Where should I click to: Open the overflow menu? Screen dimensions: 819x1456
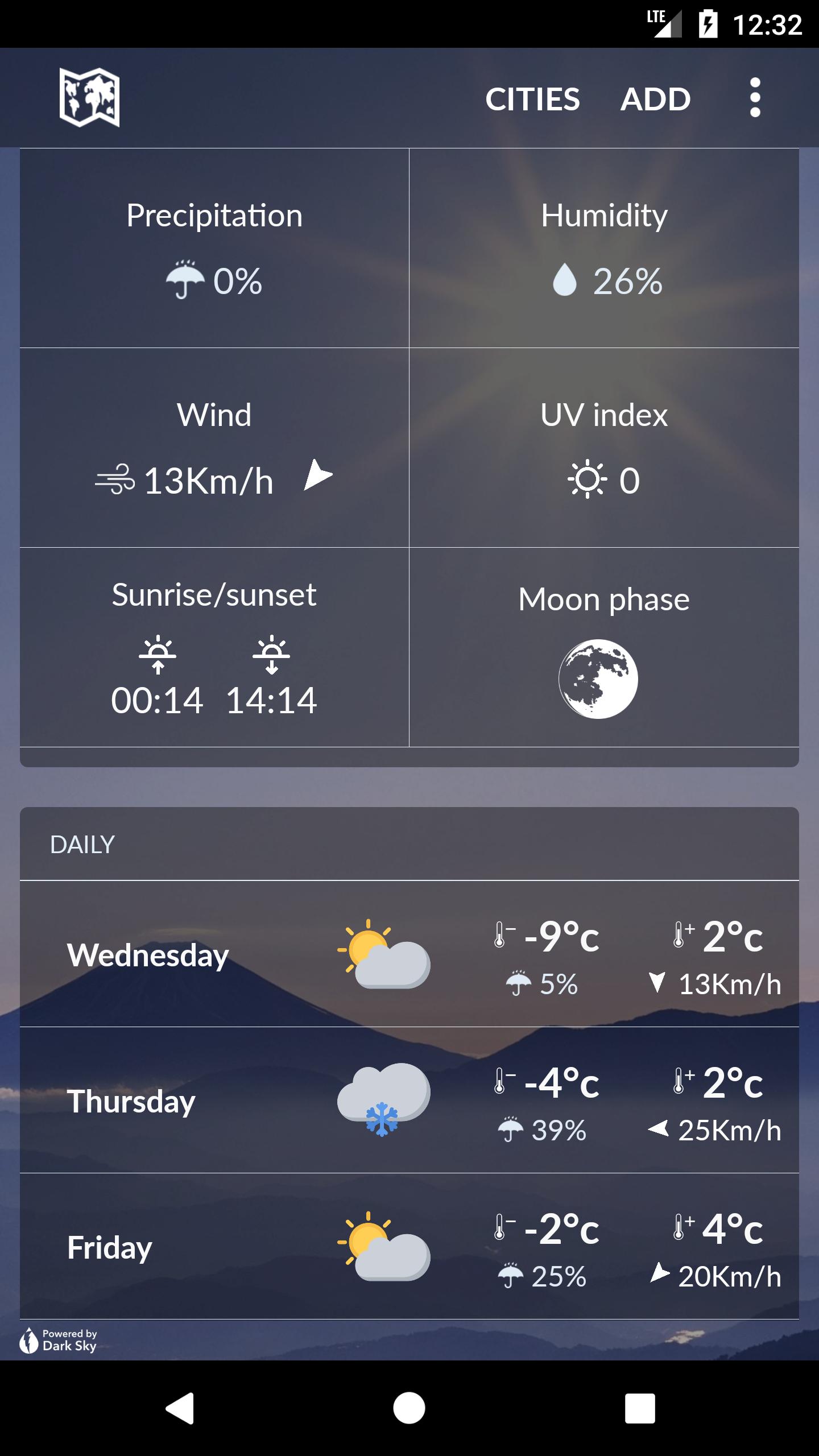pos(755,98)
